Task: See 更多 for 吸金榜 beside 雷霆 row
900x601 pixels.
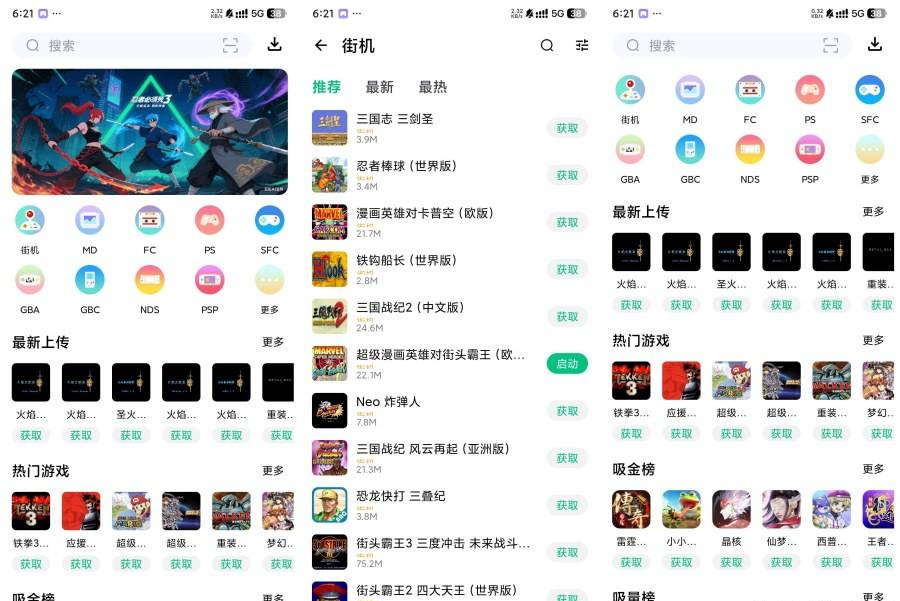Action: (x=873, y=469)
